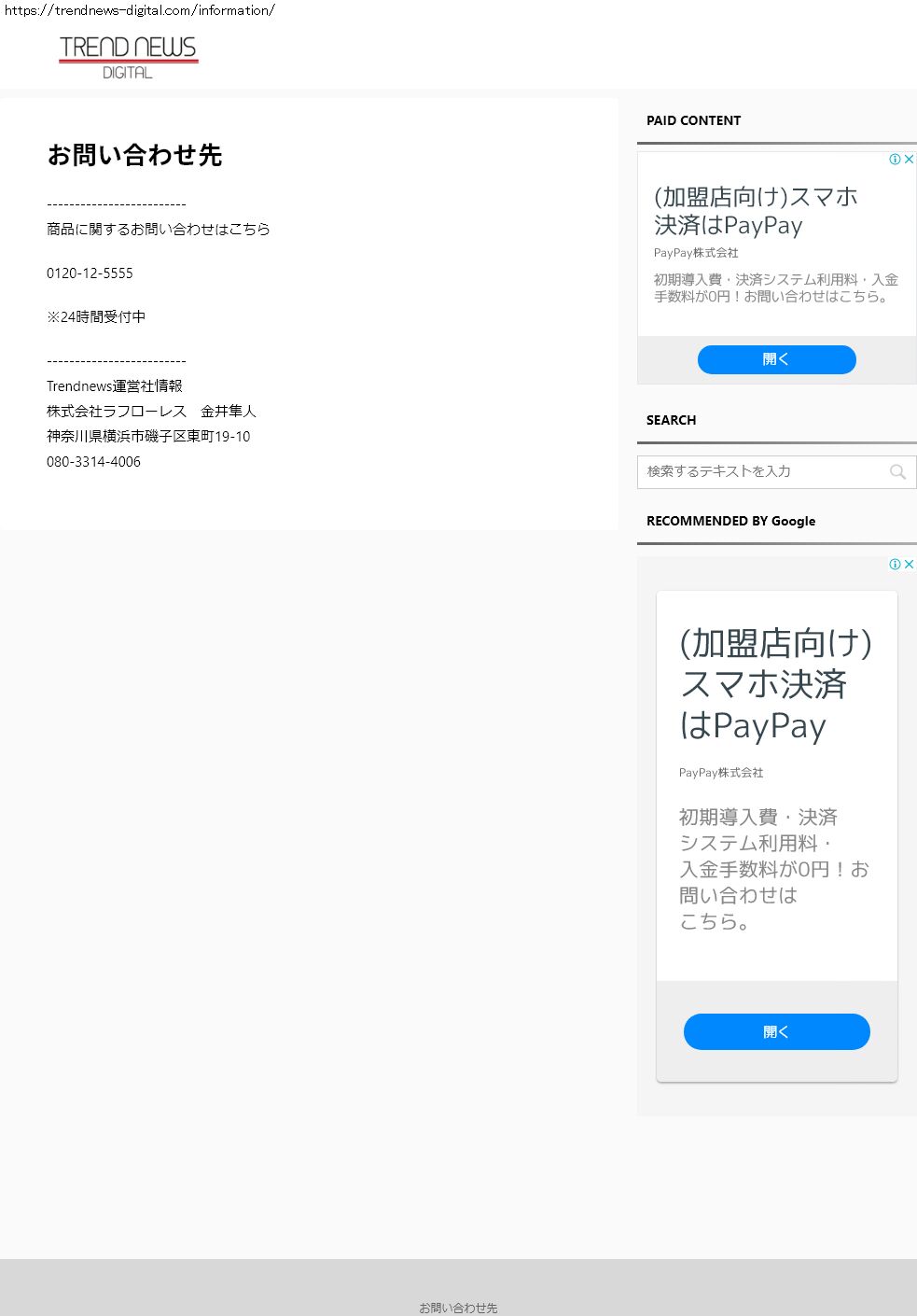This screenshot has height=1316, width=917.
Task: Tap 開く button in the Recommended ad
Action: coord(776,1031)
